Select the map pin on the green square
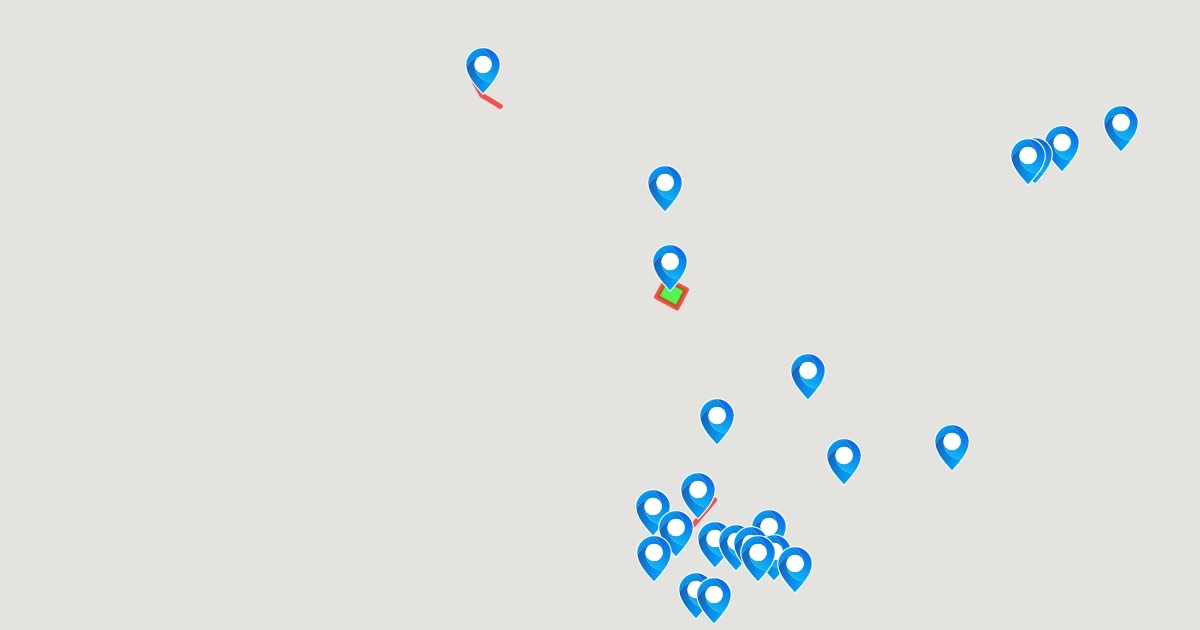 [x=670, y=265]
